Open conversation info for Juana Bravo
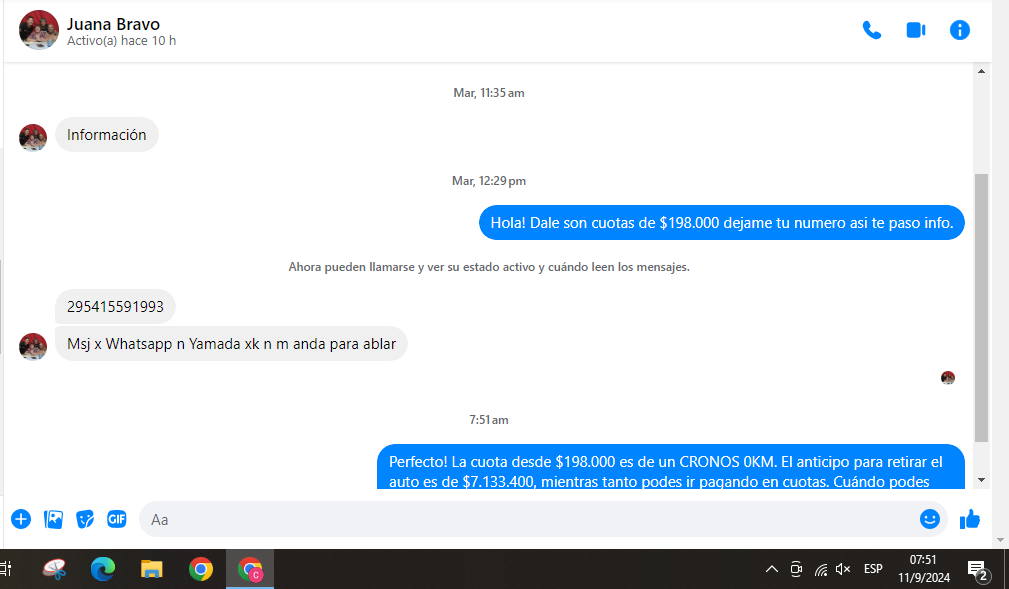This screenshot has width=1009, height=589. tap(959, 30)
